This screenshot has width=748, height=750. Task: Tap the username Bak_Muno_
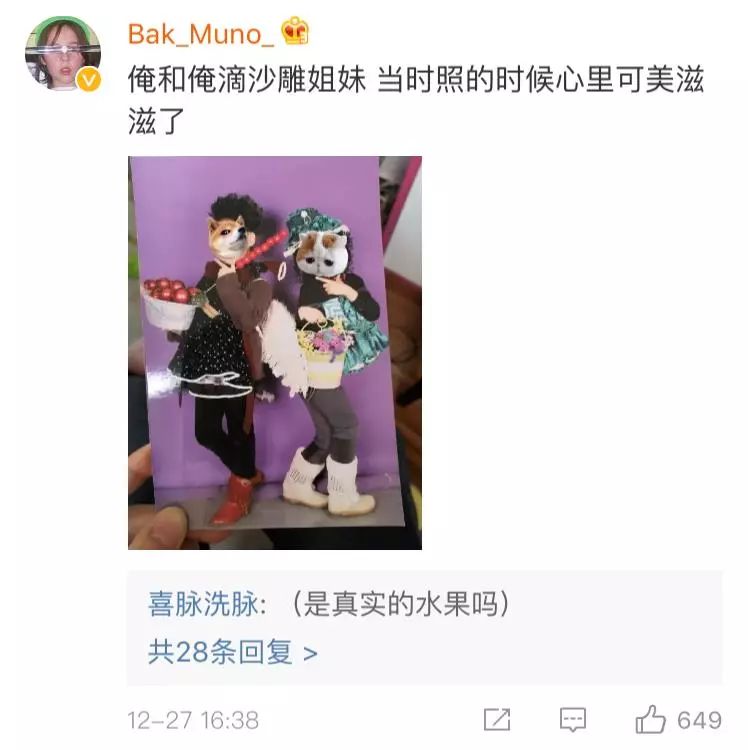(201, 34)
